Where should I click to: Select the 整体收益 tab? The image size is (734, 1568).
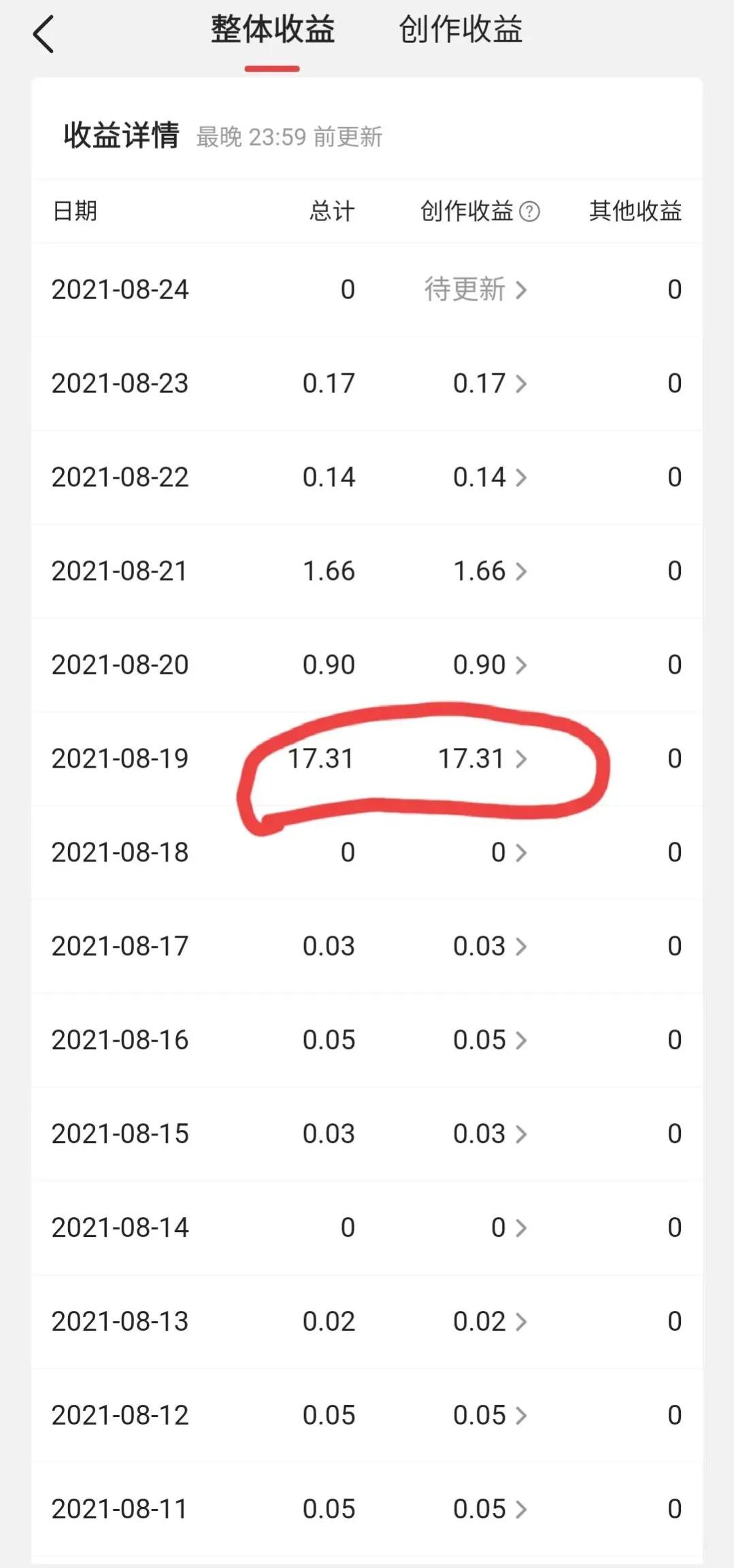click(x=272, y=31)
